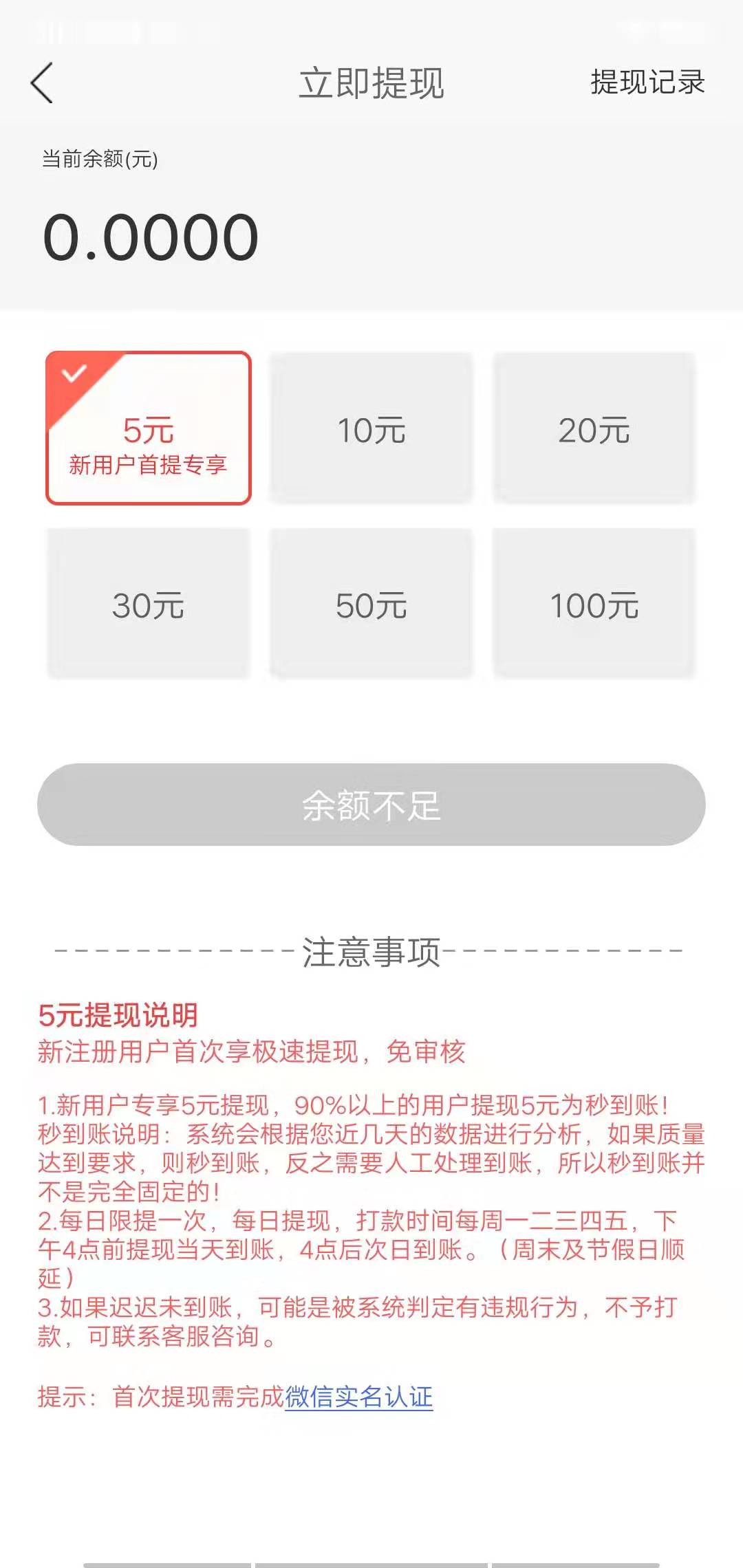The image size is (743, 1568).
Task: Click the checkmark badge on the 5元 card
Action: (x=71, y=373)
